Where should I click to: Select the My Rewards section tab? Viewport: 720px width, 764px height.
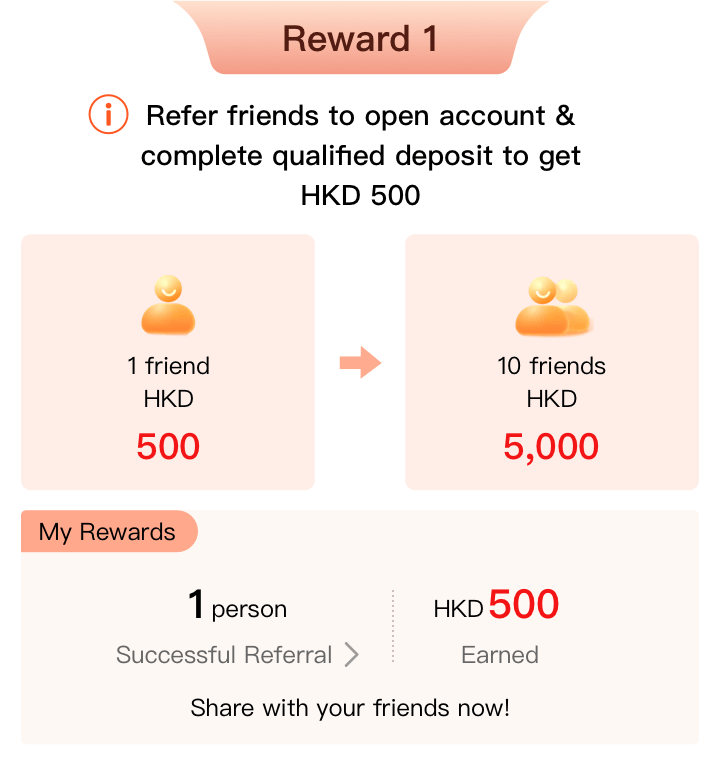tap(108, 532)
